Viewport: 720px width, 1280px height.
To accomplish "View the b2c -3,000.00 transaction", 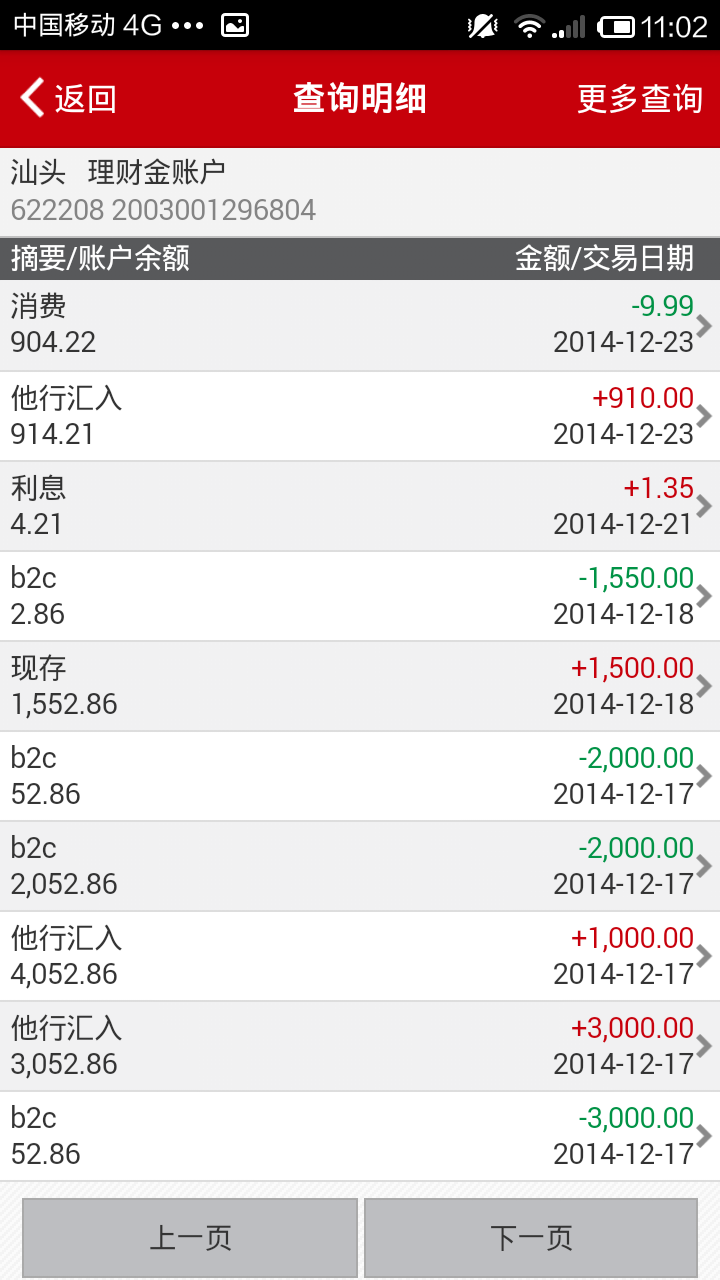I will click(360, 1136).
